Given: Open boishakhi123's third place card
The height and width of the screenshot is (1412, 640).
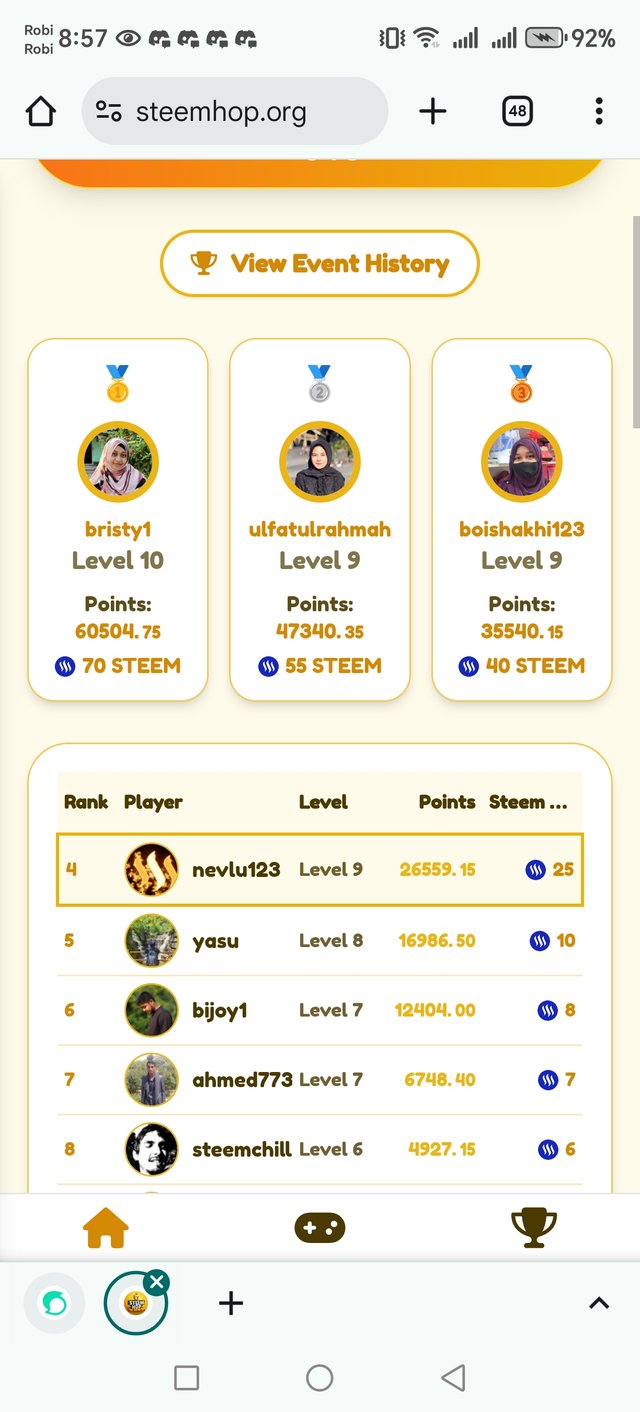Looking at the screenshot, I should click(x=521, y=520).
